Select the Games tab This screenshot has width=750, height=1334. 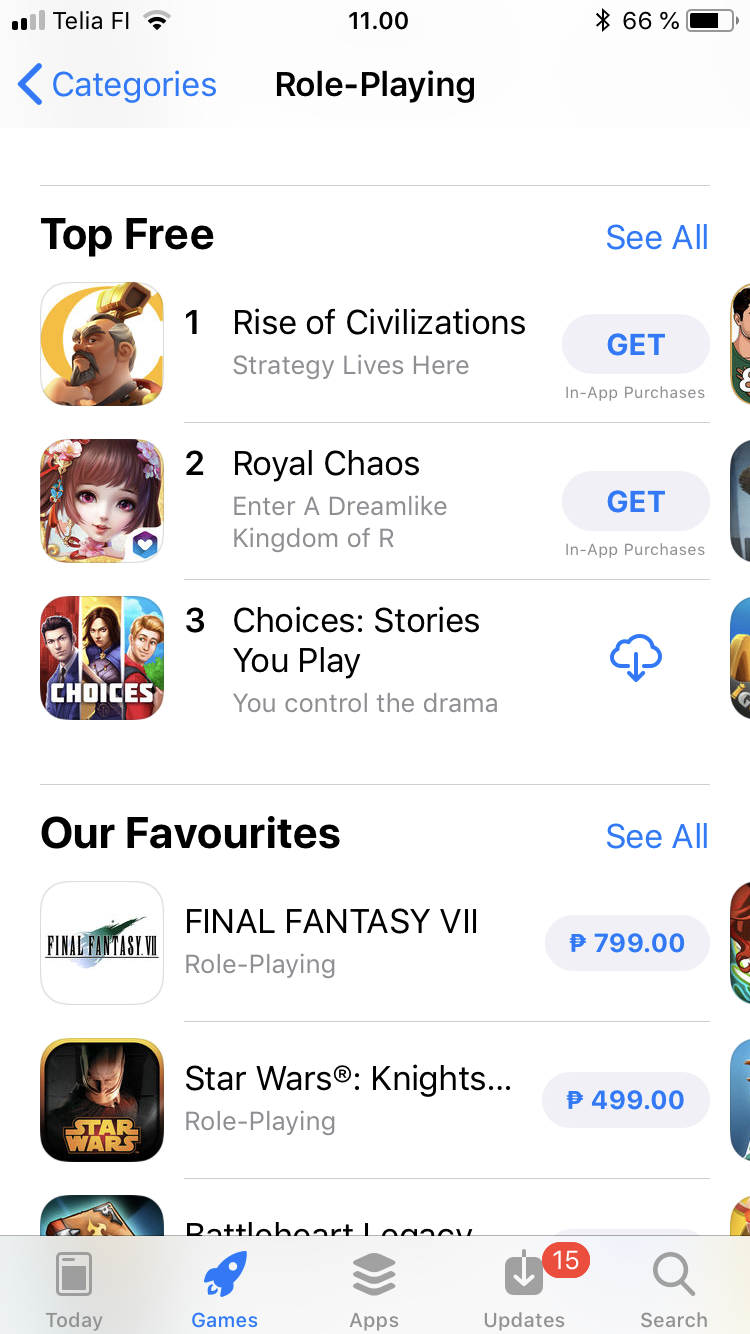pos(224,1289)
